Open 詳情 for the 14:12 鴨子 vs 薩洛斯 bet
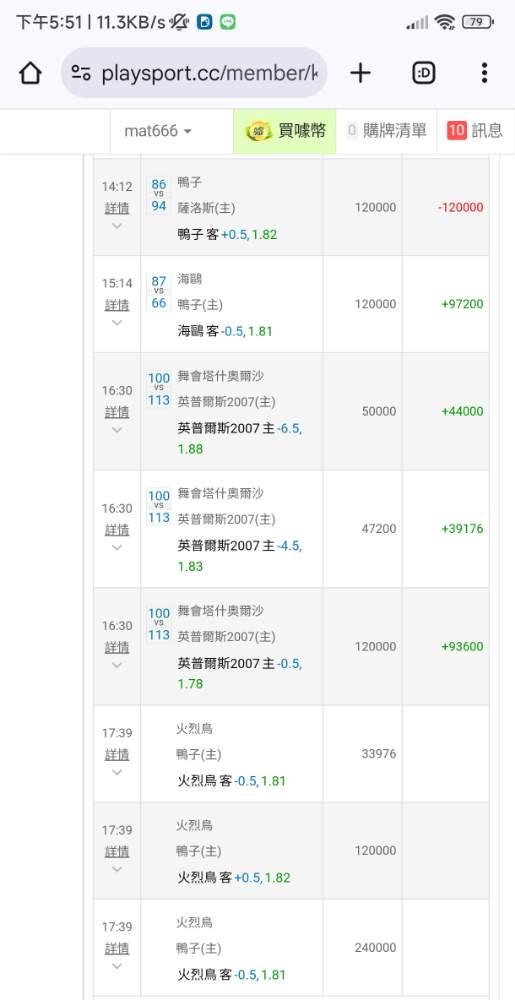Image resolution: width=515 pixels, height=1000 pixels. [117, 208]
